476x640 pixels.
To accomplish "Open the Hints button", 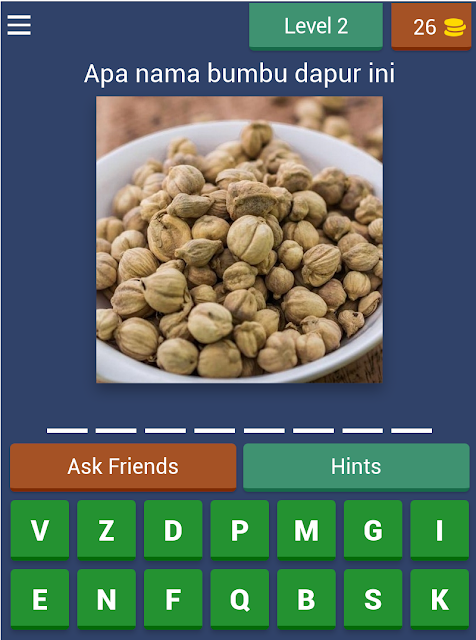I will coord(356,467).
